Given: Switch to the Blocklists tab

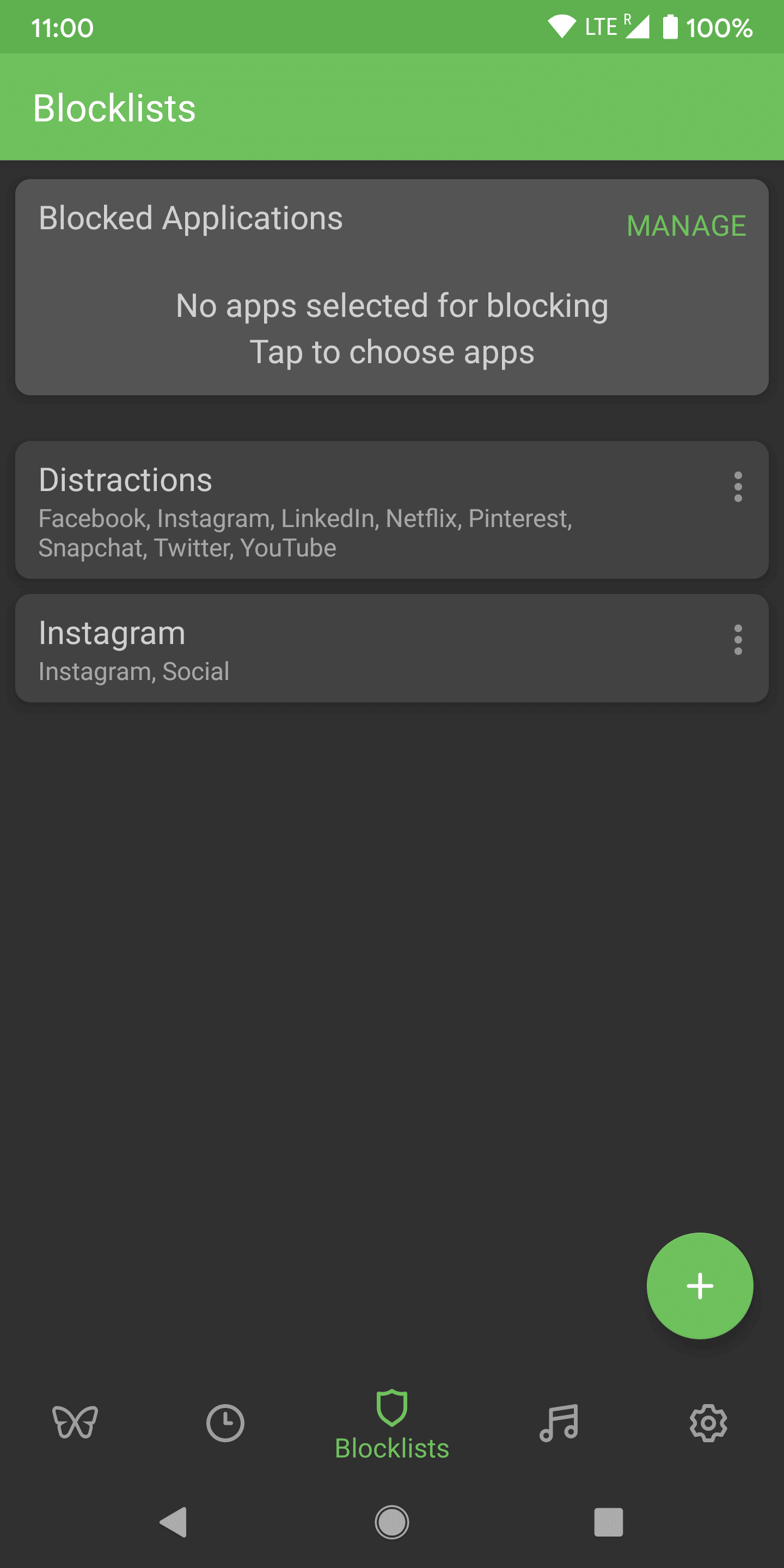Looking at the screenshot, I should pos(391,1418).
